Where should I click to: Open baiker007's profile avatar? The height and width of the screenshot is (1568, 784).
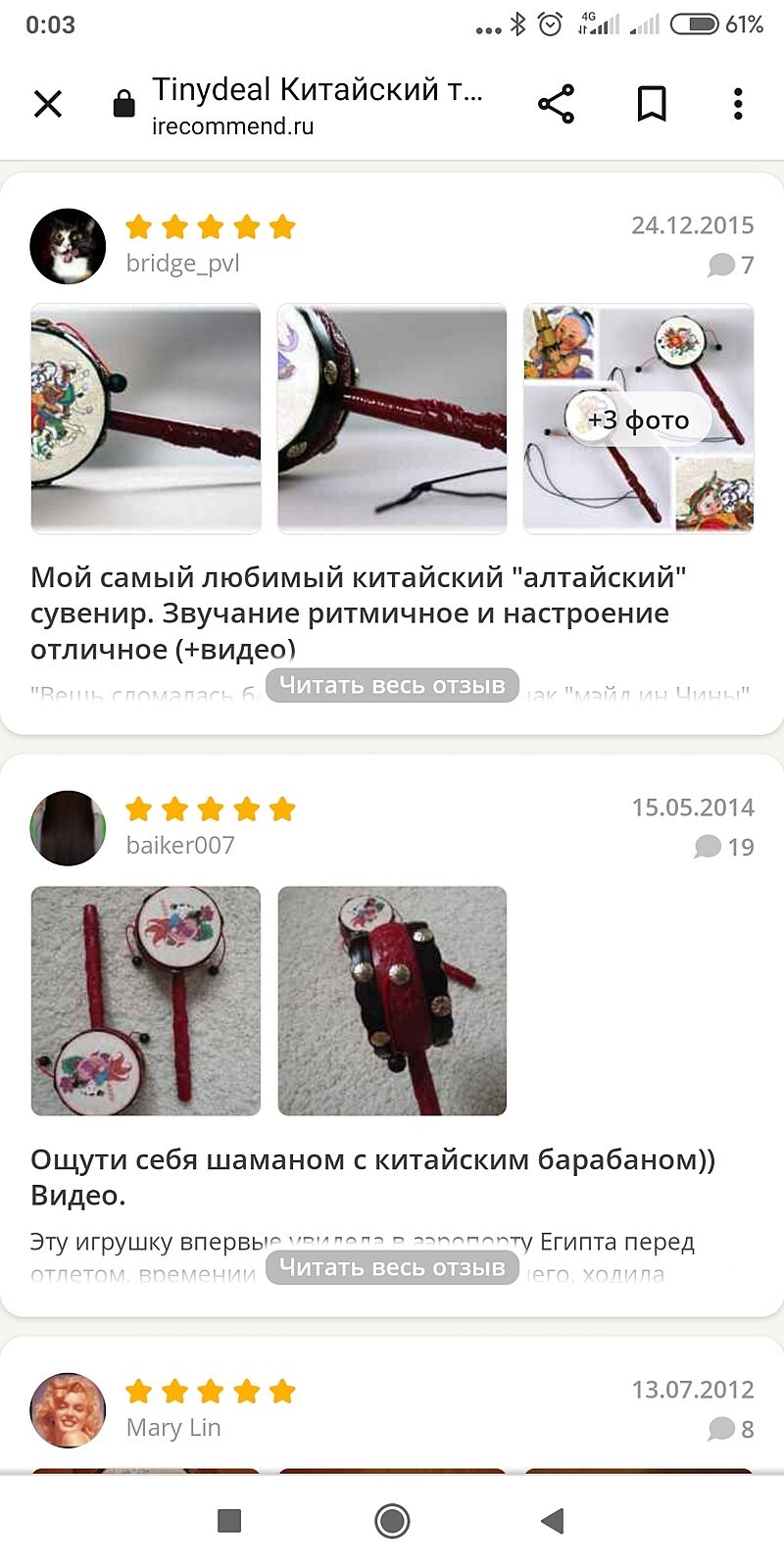tap(68, 828)
